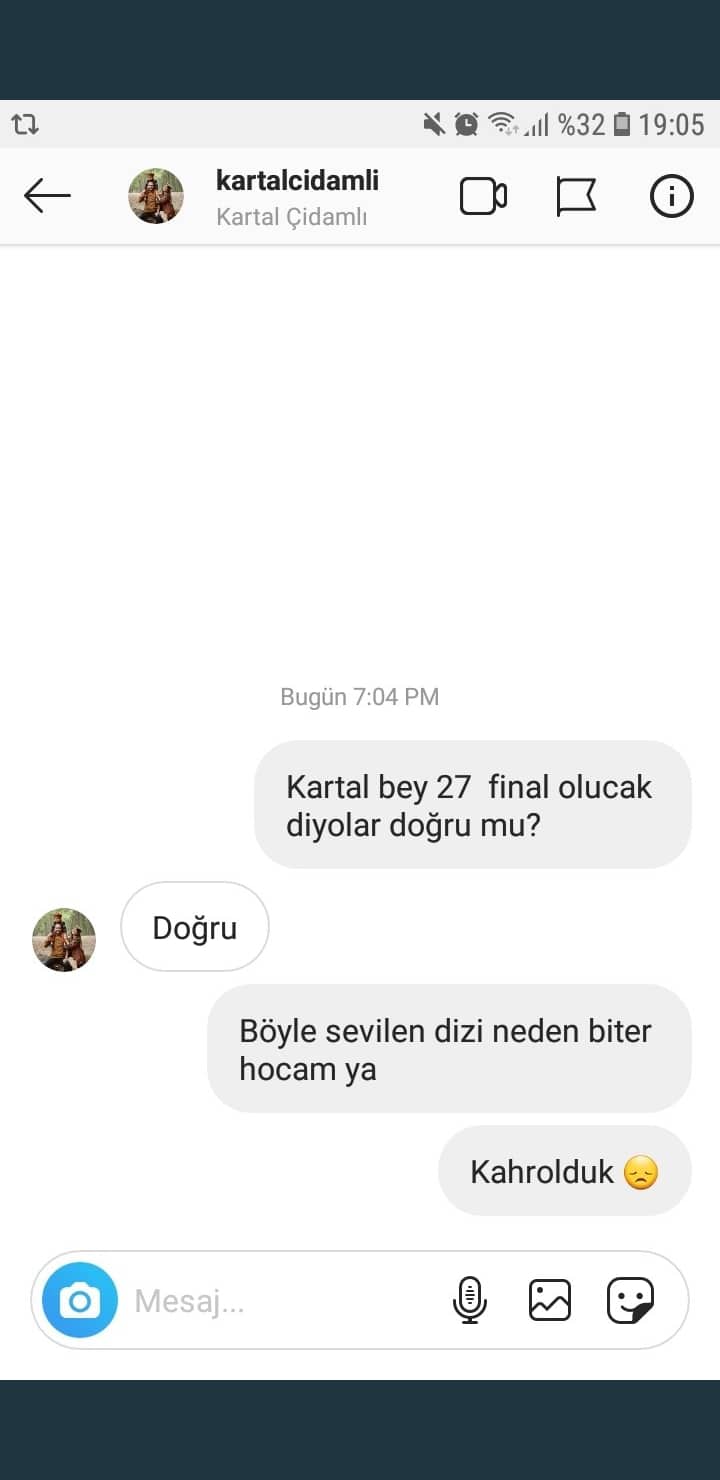Open gallery to send a photo
The height and width of the screenshot is (1480, 720).
click(549, 1300)
